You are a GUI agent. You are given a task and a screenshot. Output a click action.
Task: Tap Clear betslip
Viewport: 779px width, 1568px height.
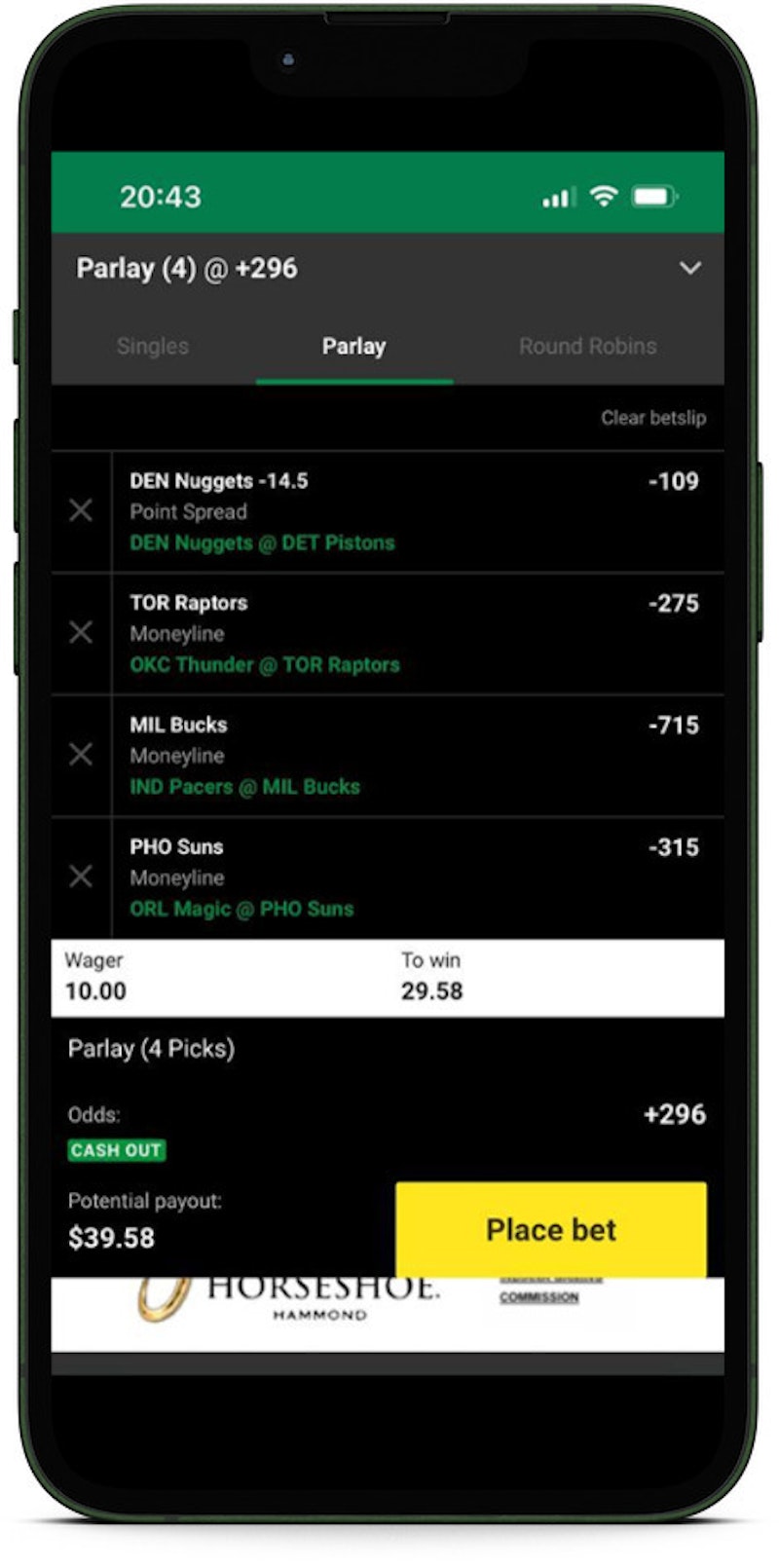[653, 418]
